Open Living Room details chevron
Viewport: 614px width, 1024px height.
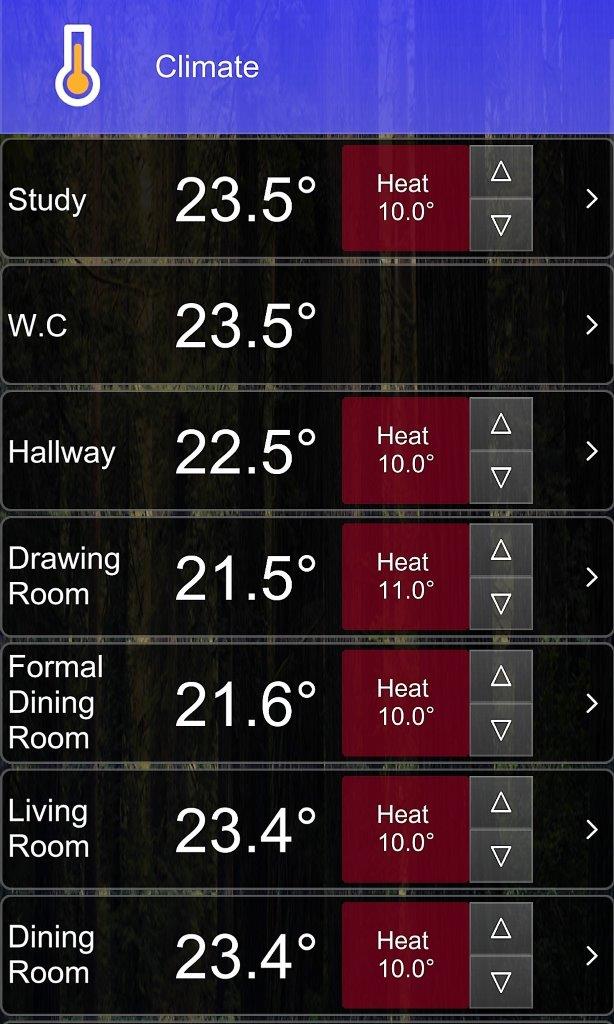591,829
